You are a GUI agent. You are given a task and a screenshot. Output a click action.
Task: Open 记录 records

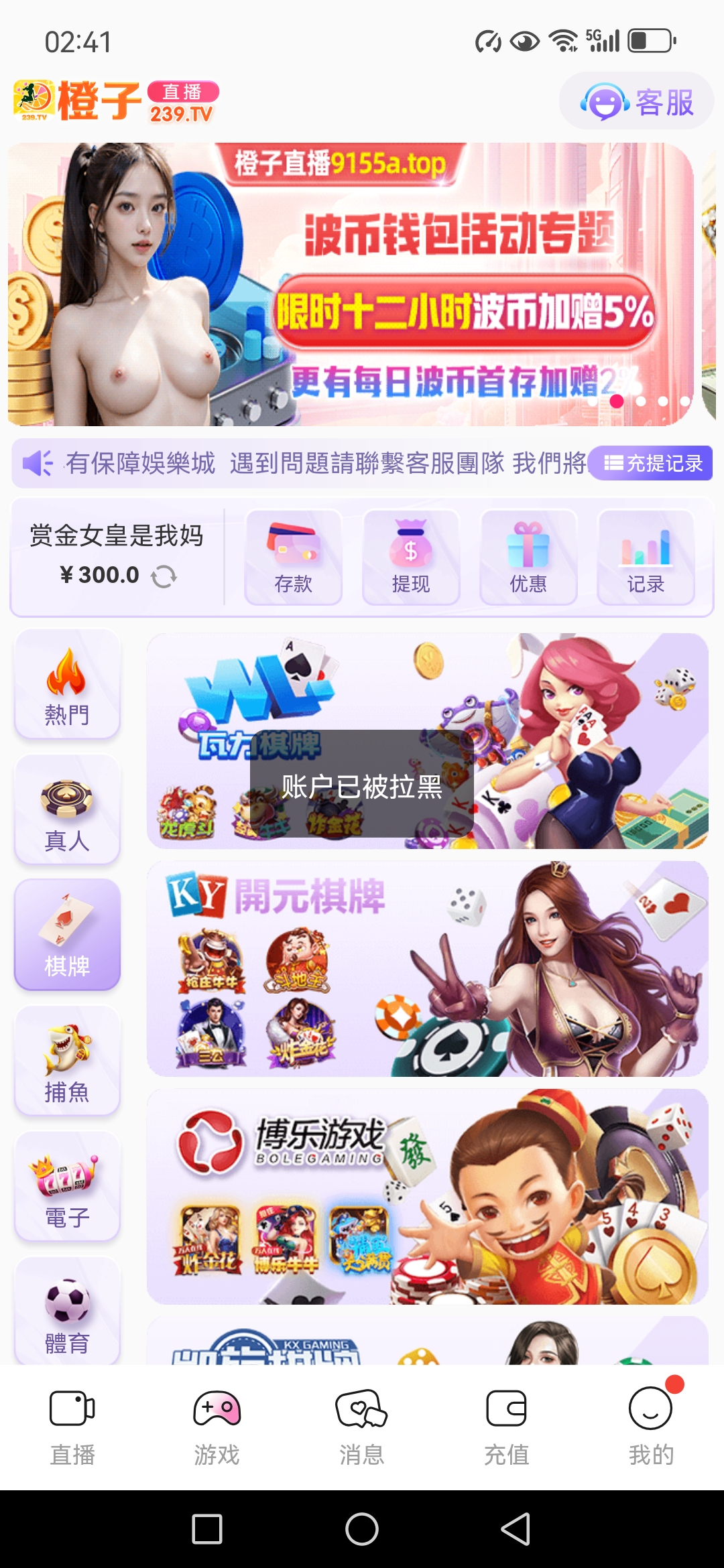point(646,558)
